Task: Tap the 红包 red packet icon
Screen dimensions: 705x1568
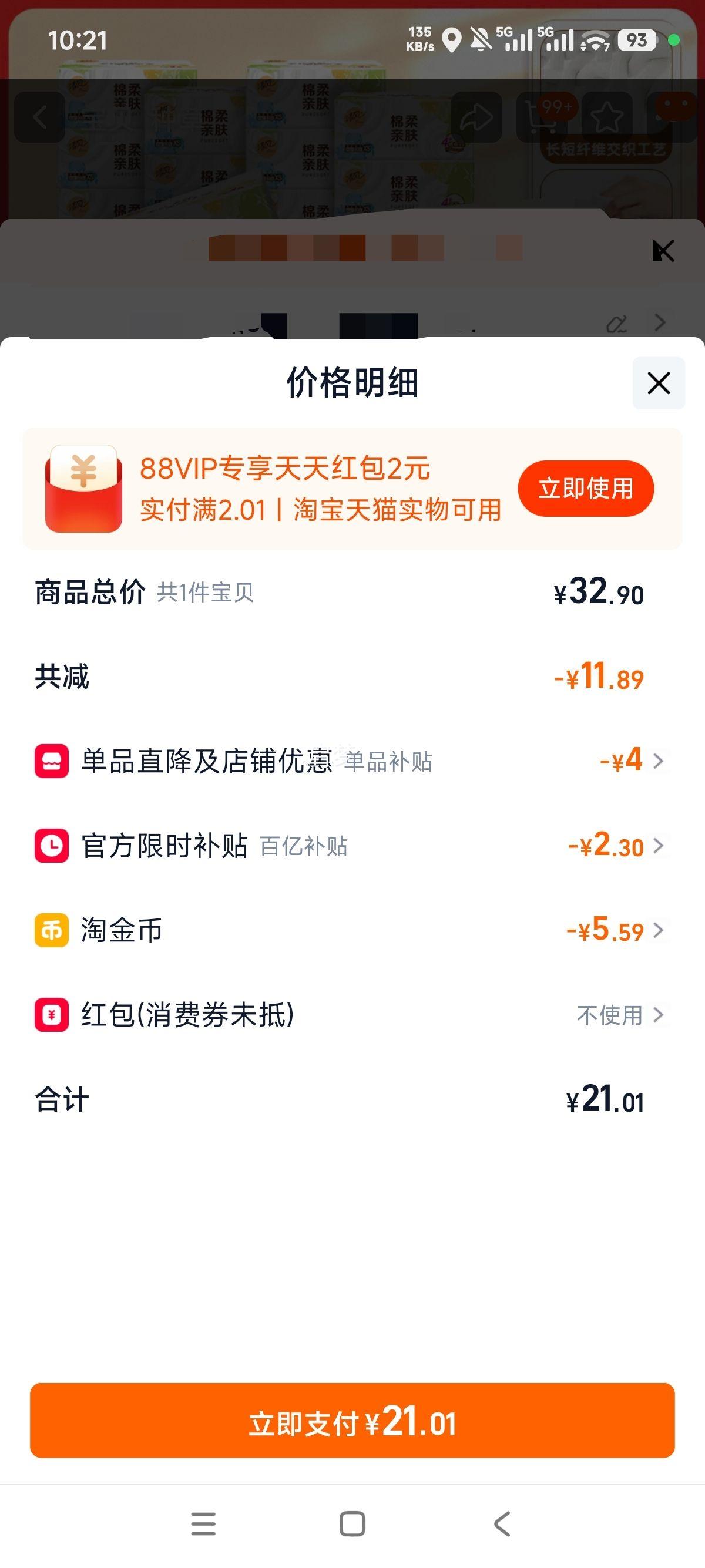Action: coord(52,1014)
